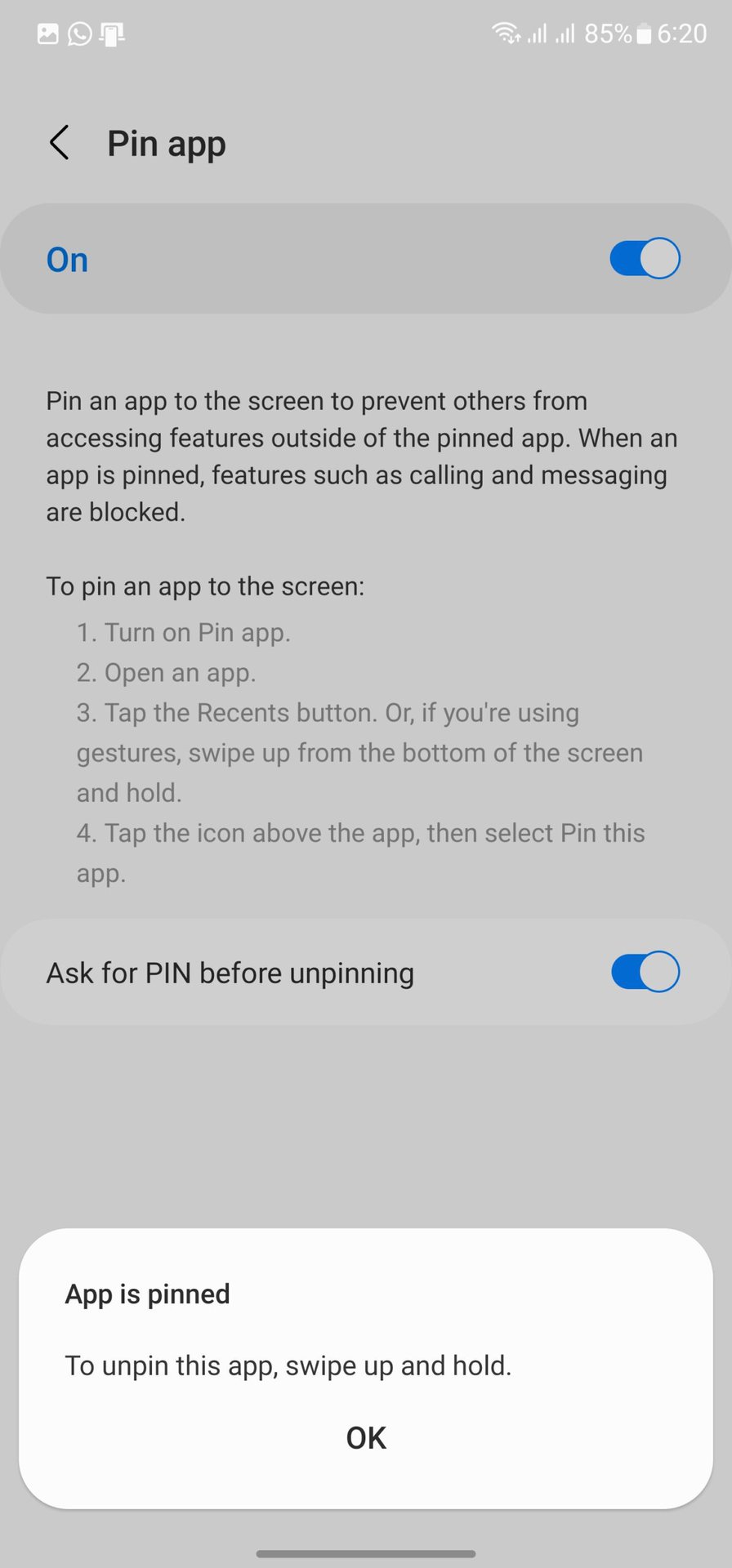Turn off the Pin app switch
Image resolution: width=732 pixels, height=1568 pixels.
click(645, 259)
